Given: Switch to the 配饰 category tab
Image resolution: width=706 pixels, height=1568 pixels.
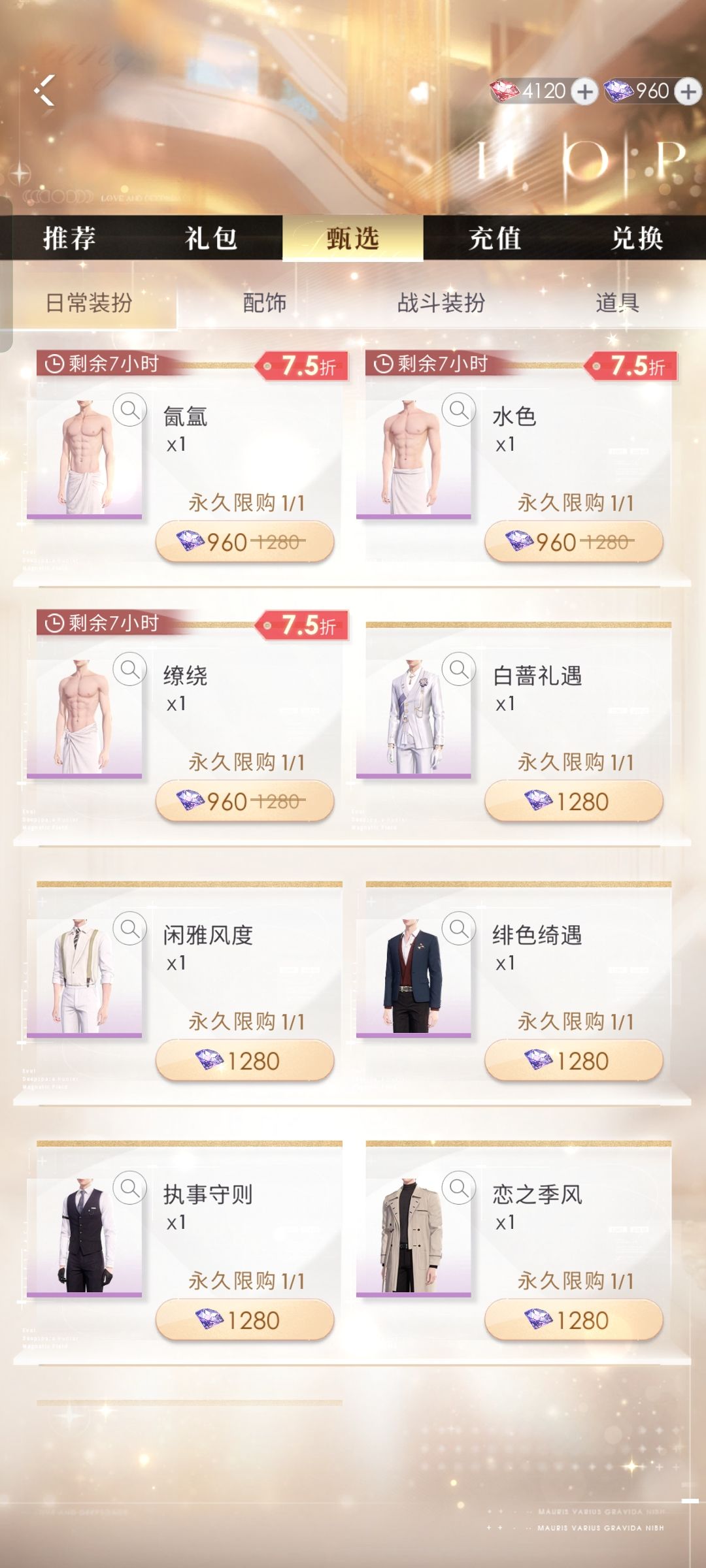Looking at the screenshot, I should coord(267,302).
